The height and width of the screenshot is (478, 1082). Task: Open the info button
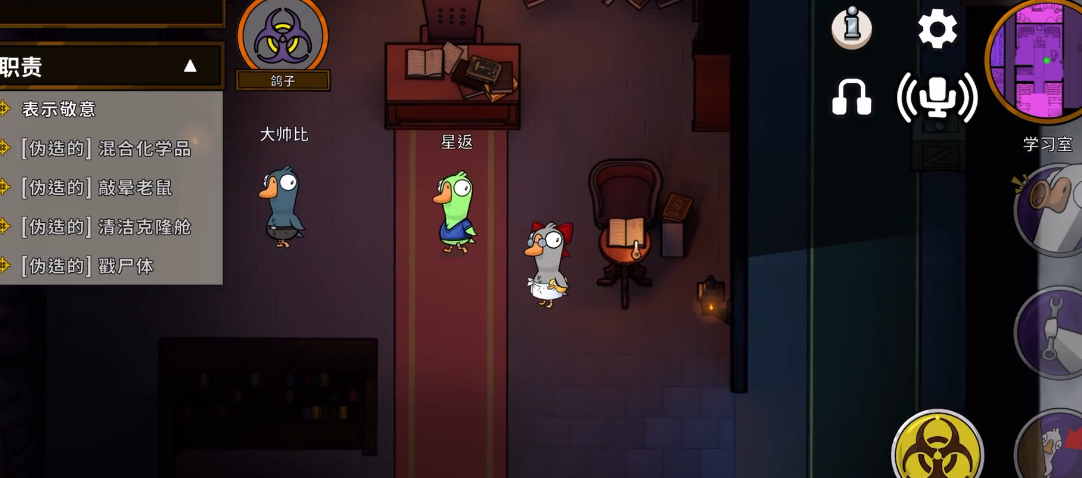coord(851,28)
